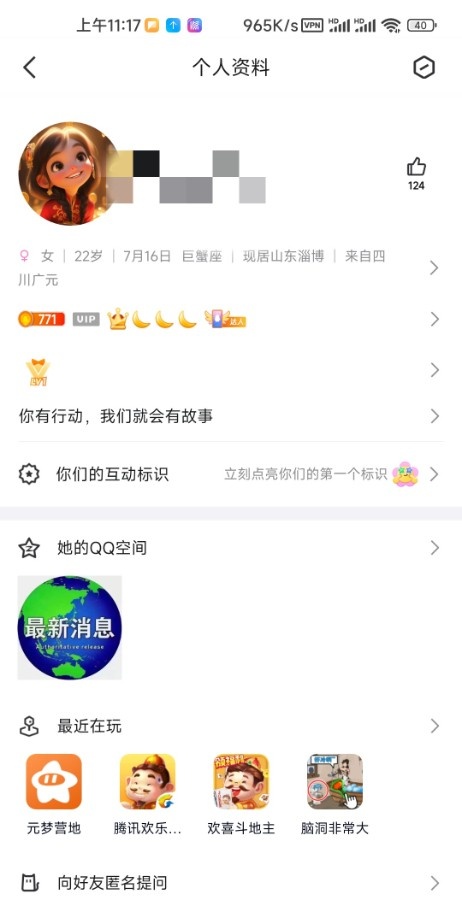Go back from the 个人资料 page
Viewport: 462px width, 898px height.
tap(30, 68)
